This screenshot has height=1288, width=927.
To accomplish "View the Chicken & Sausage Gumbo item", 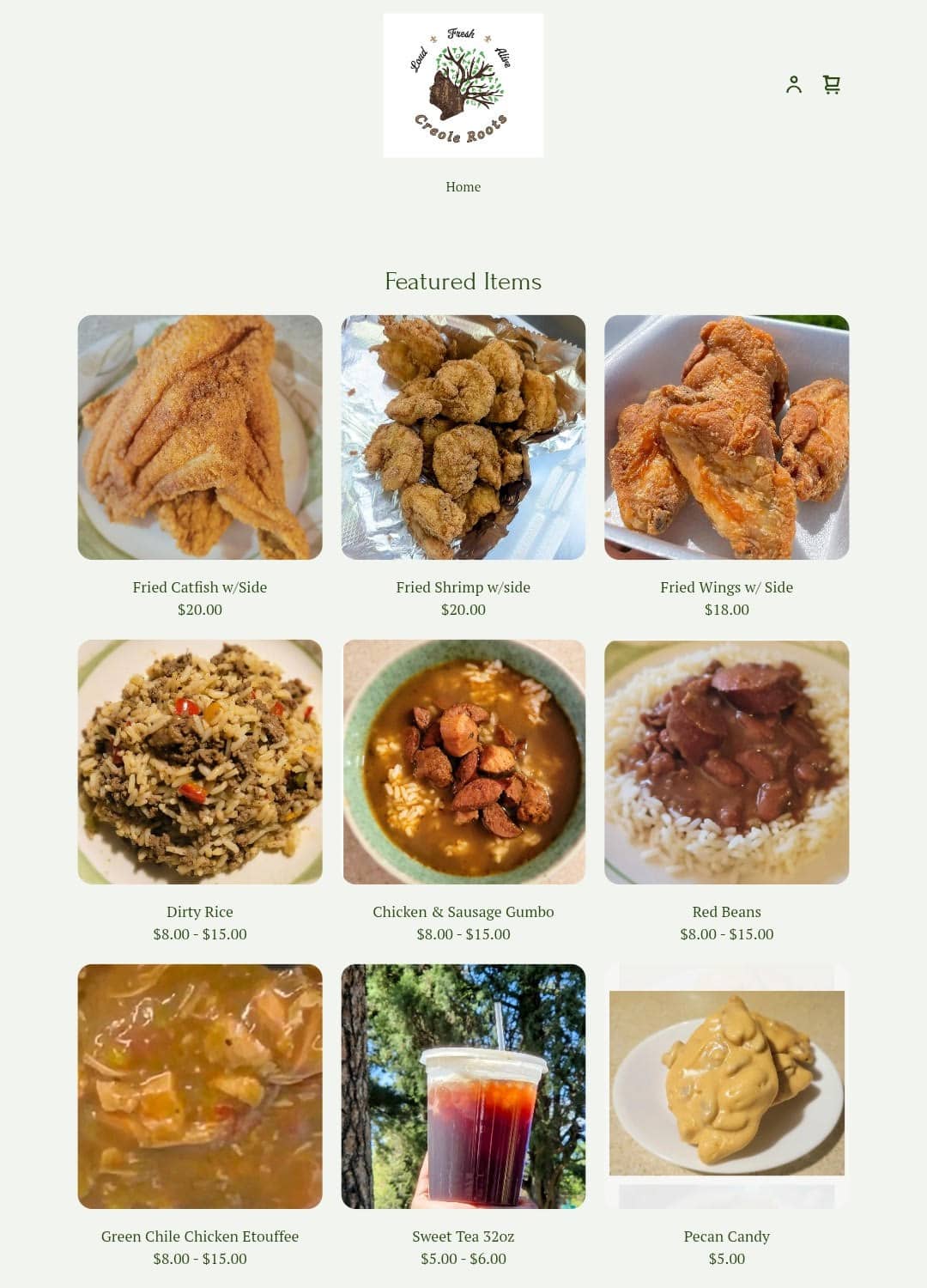I will tap(463, 762).
